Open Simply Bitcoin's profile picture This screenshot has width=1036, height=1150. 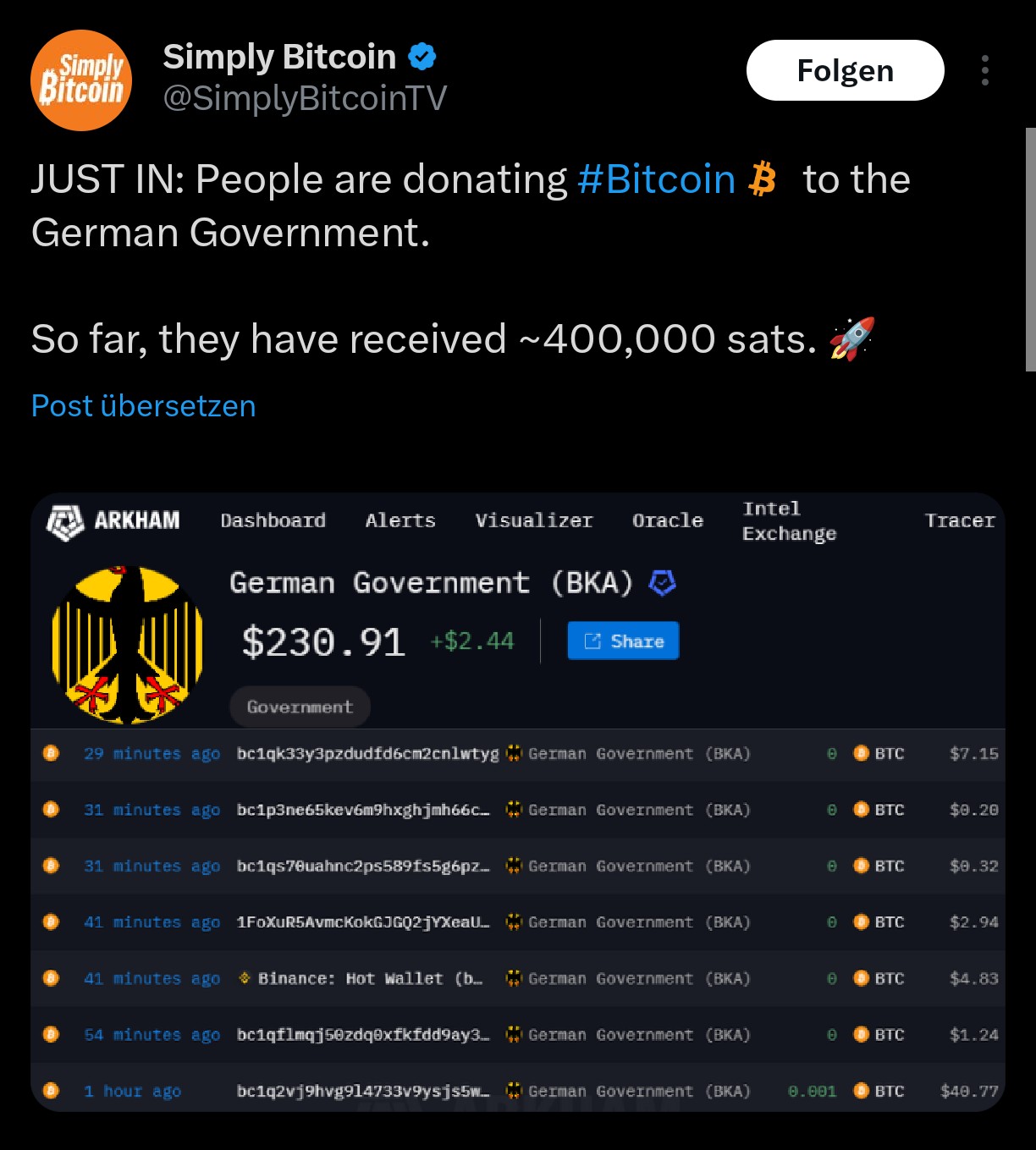coord(81,80)
